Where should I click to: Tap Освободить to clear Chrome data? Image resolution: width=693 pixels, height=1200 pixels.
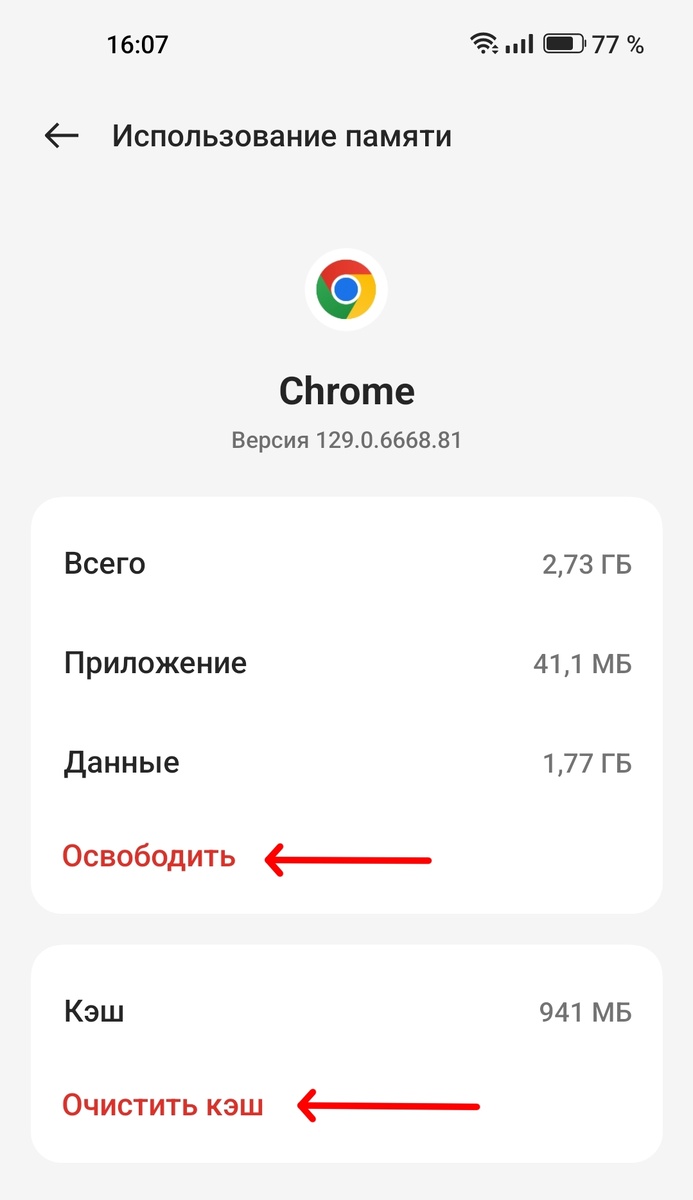click(149, 857)
